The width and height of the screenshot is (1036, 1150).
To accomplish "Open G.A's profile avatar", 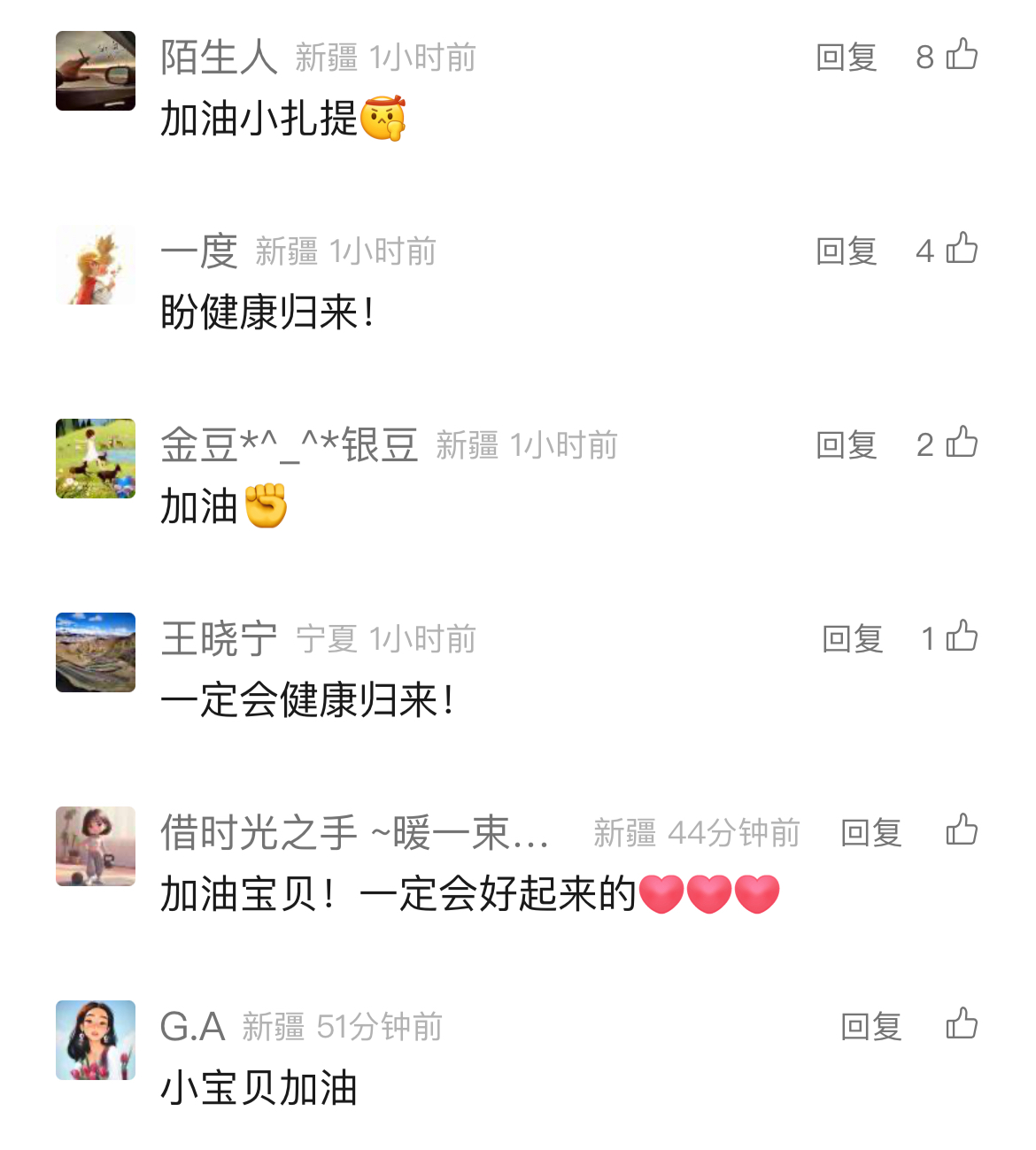I will (96, 1040).
